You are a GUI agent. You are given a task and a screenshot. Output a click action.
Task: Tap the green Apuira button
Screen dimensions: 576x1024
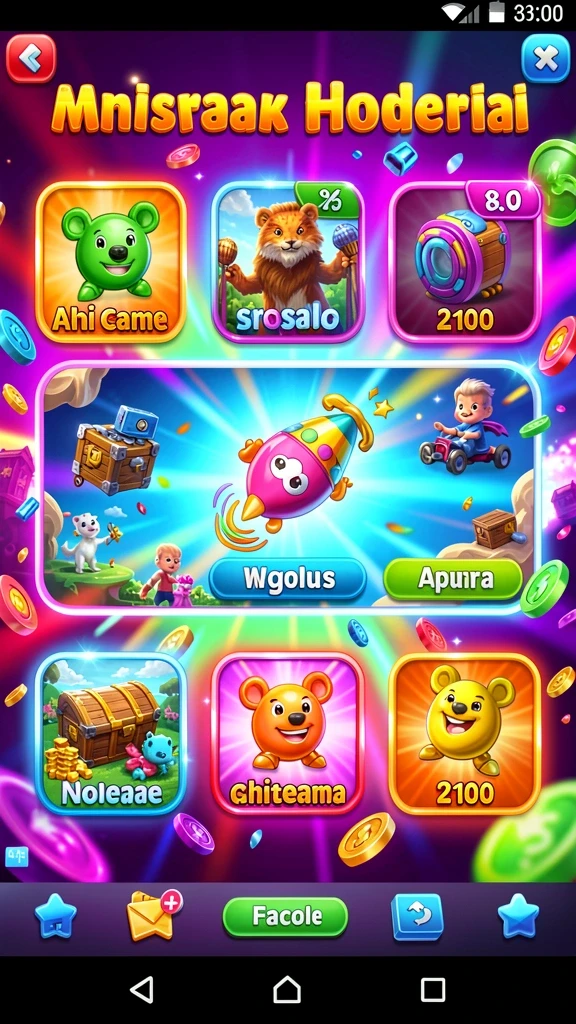pyautogui.click(x=453, y=579)
